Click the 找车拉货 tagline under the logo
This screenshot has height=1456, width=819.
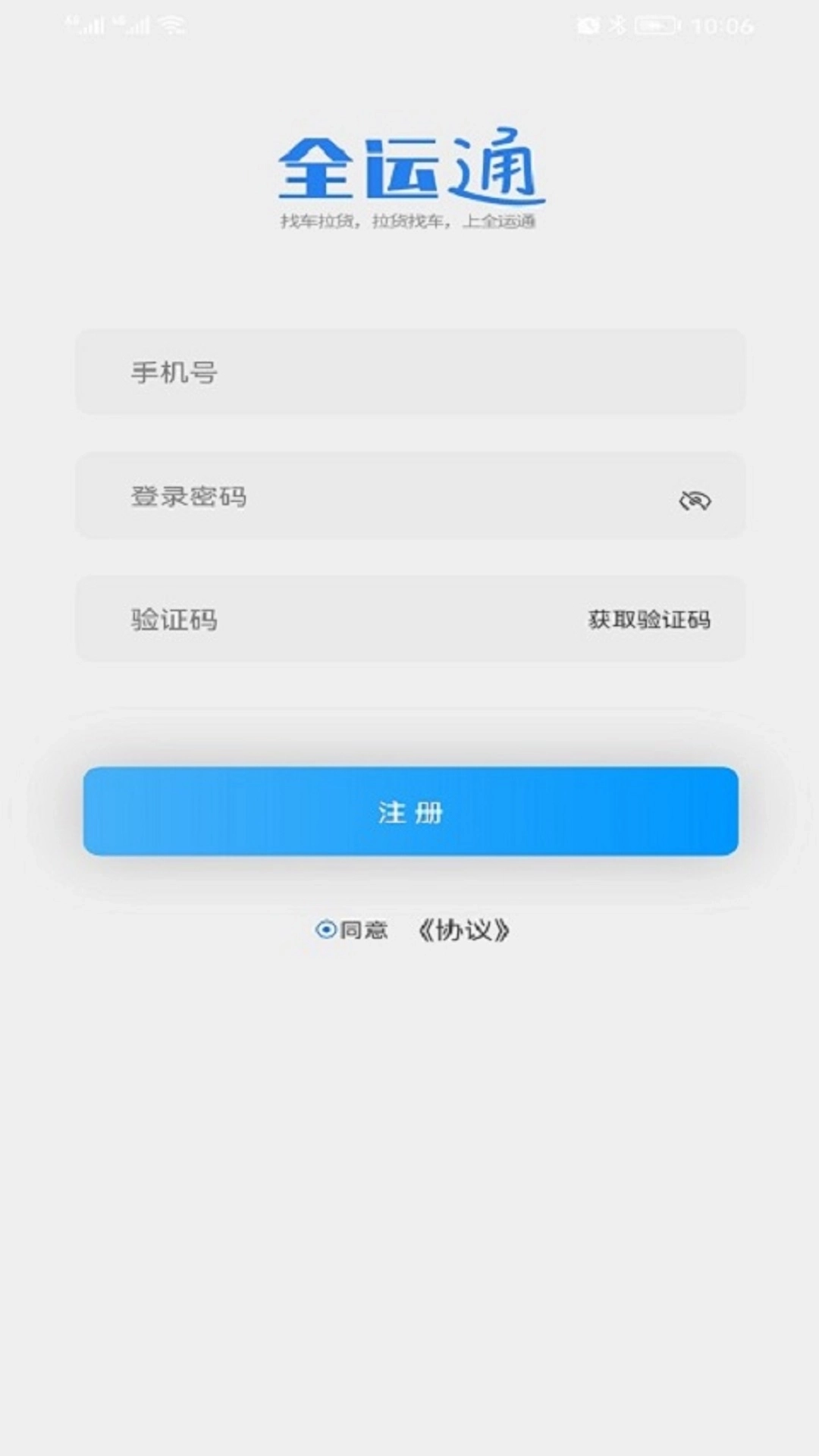click(x=409, y=223)
